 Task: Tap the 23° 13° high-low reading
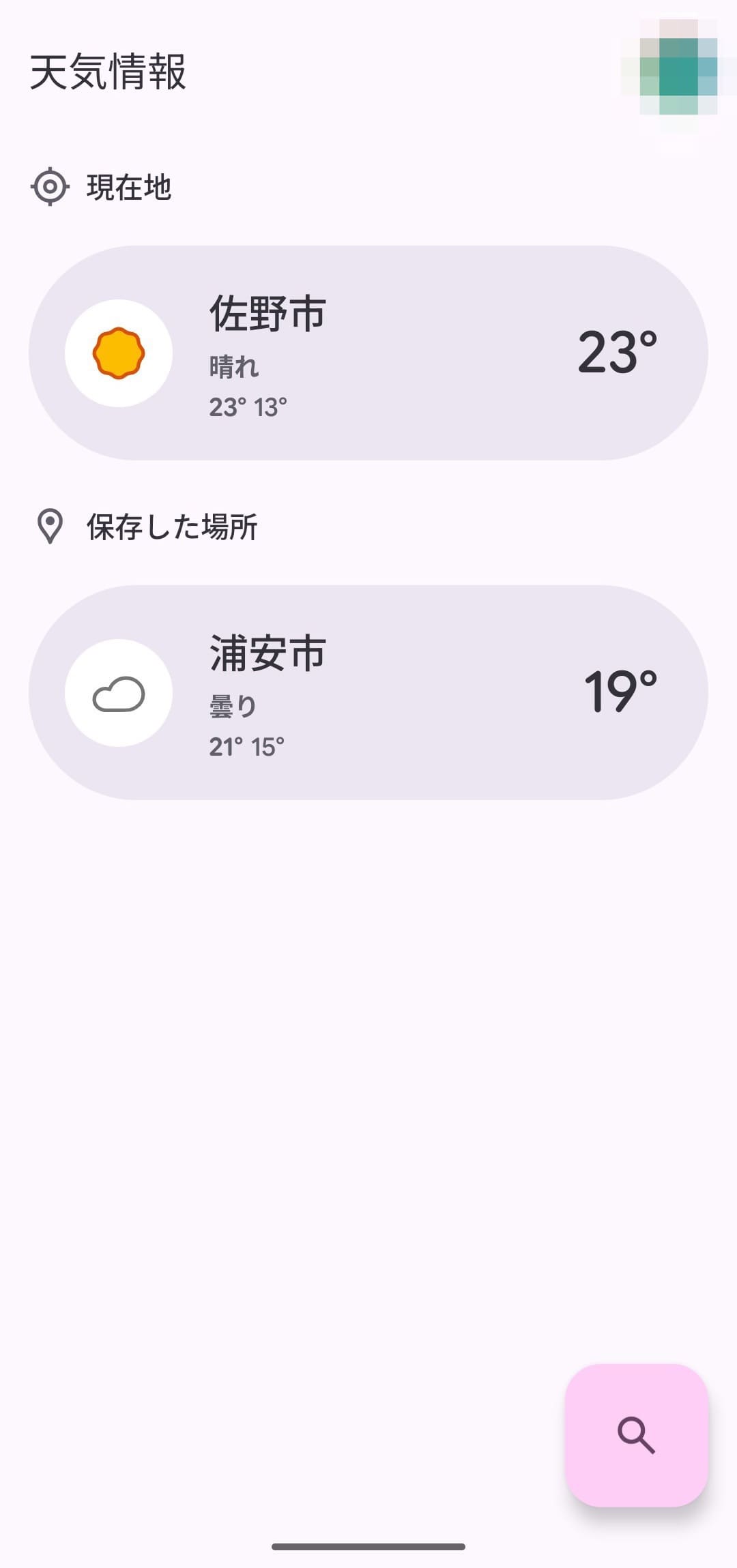(248, 406)
